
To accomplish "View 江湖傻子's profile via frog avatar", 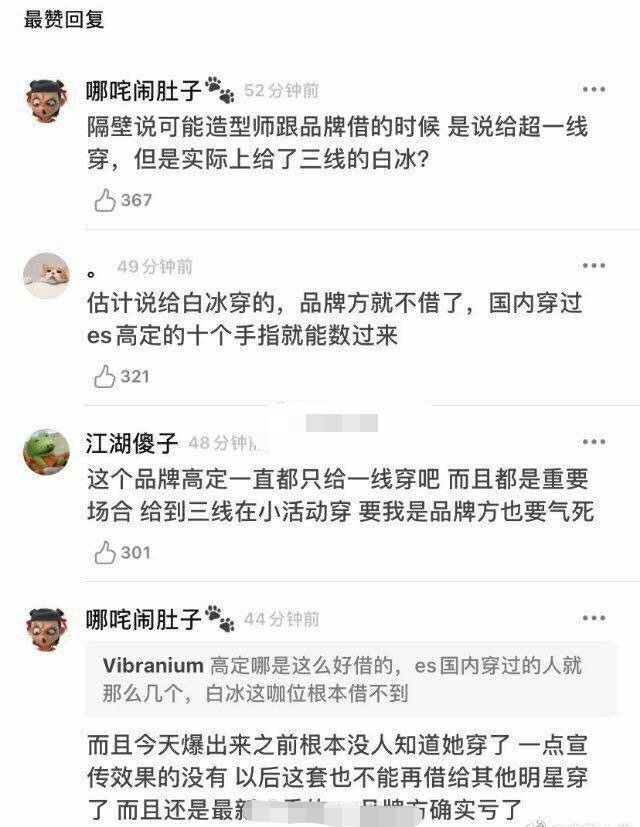I will tap(47, 452).
